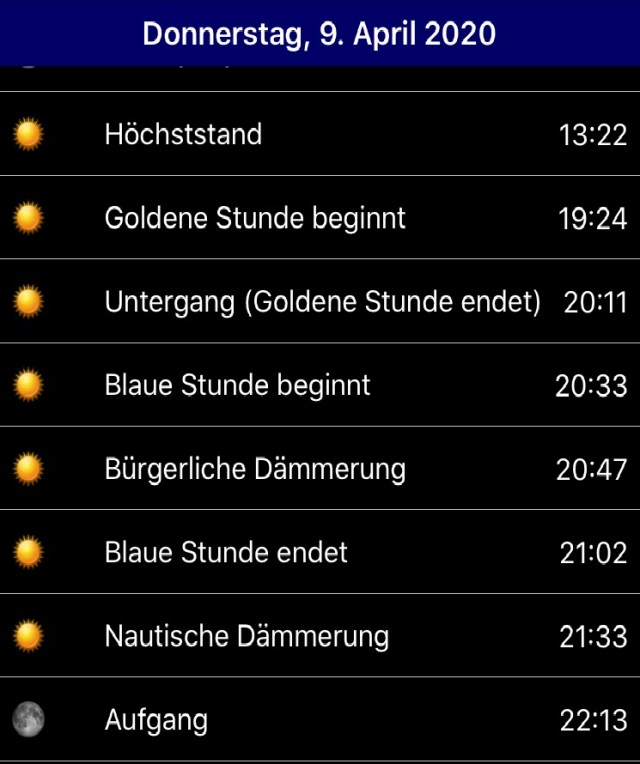The height and width of the screenshot is (764, 640).
Task: Tap the Untergang (Goldene Stunde endet) row
Action: pyautogui.click(x=320, y=301)
